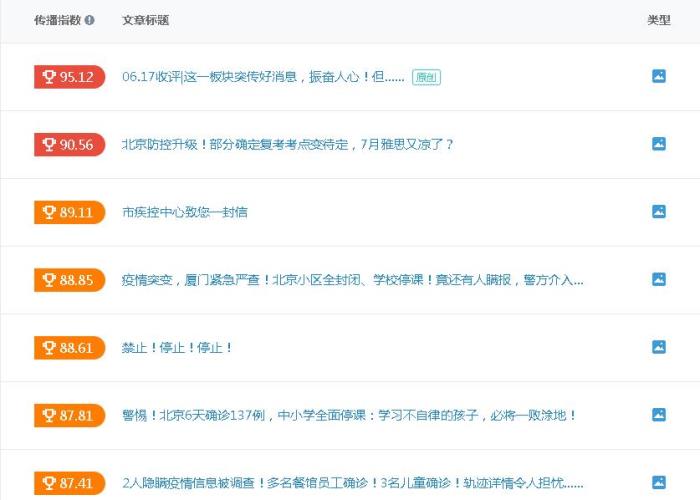Open article '禁止！停止！停止！'

click(177, 348)
